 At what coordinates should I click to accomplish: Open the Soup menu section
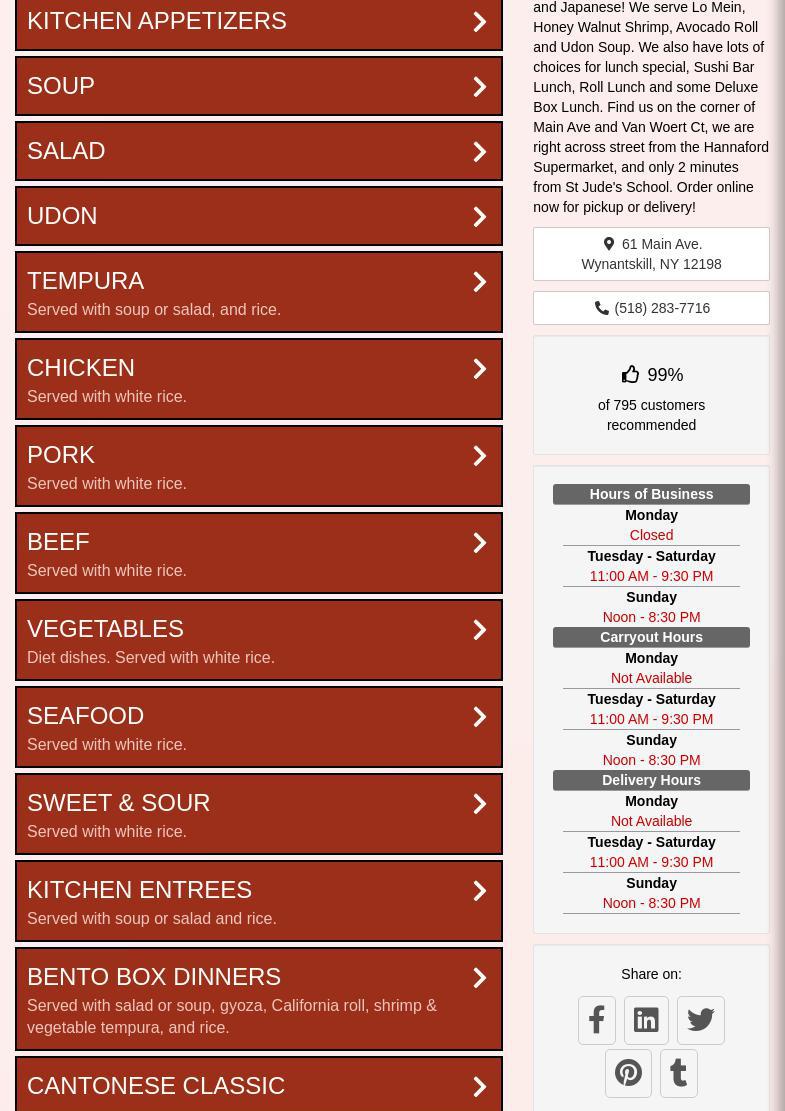click(x=258, y=86)
